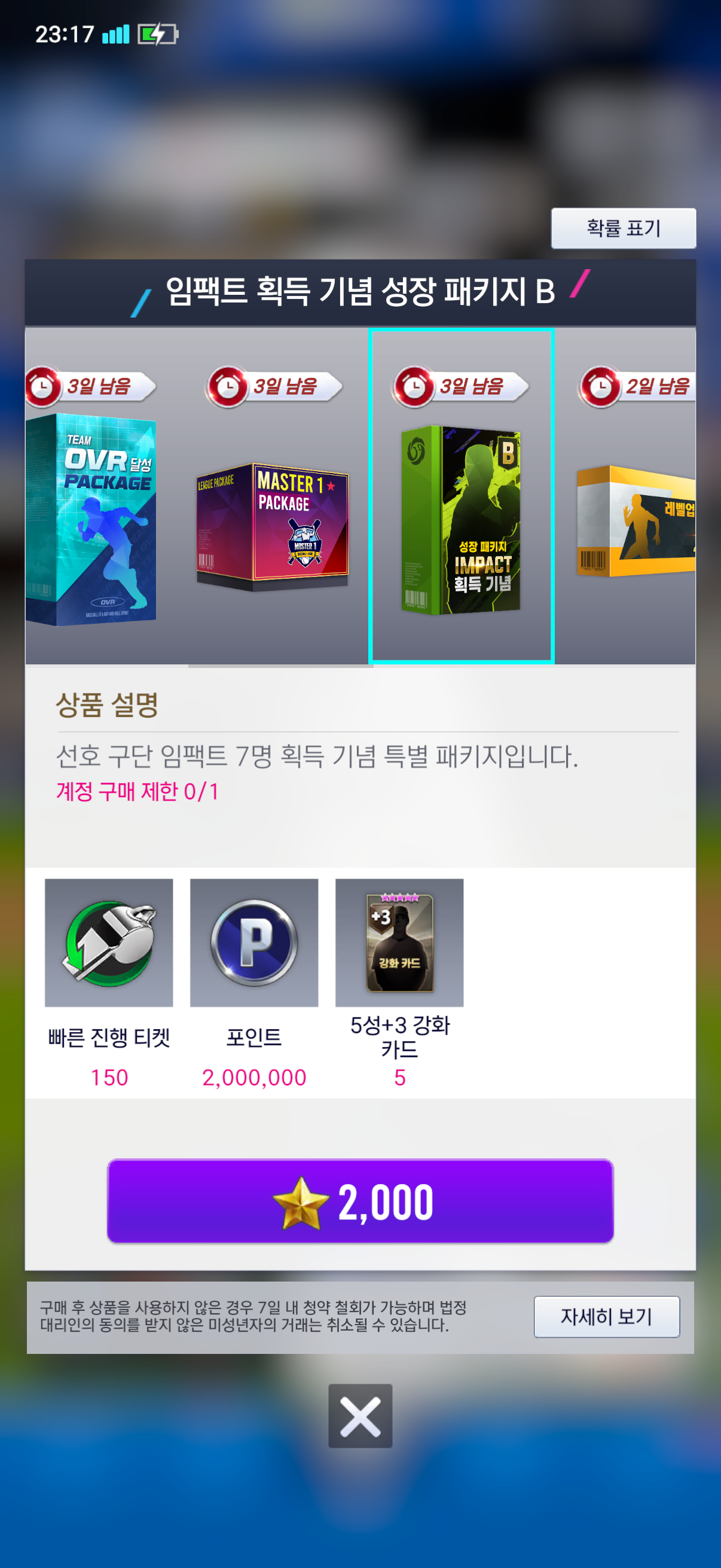View the 5성+3 강화 카드 item

click(399, 942)
